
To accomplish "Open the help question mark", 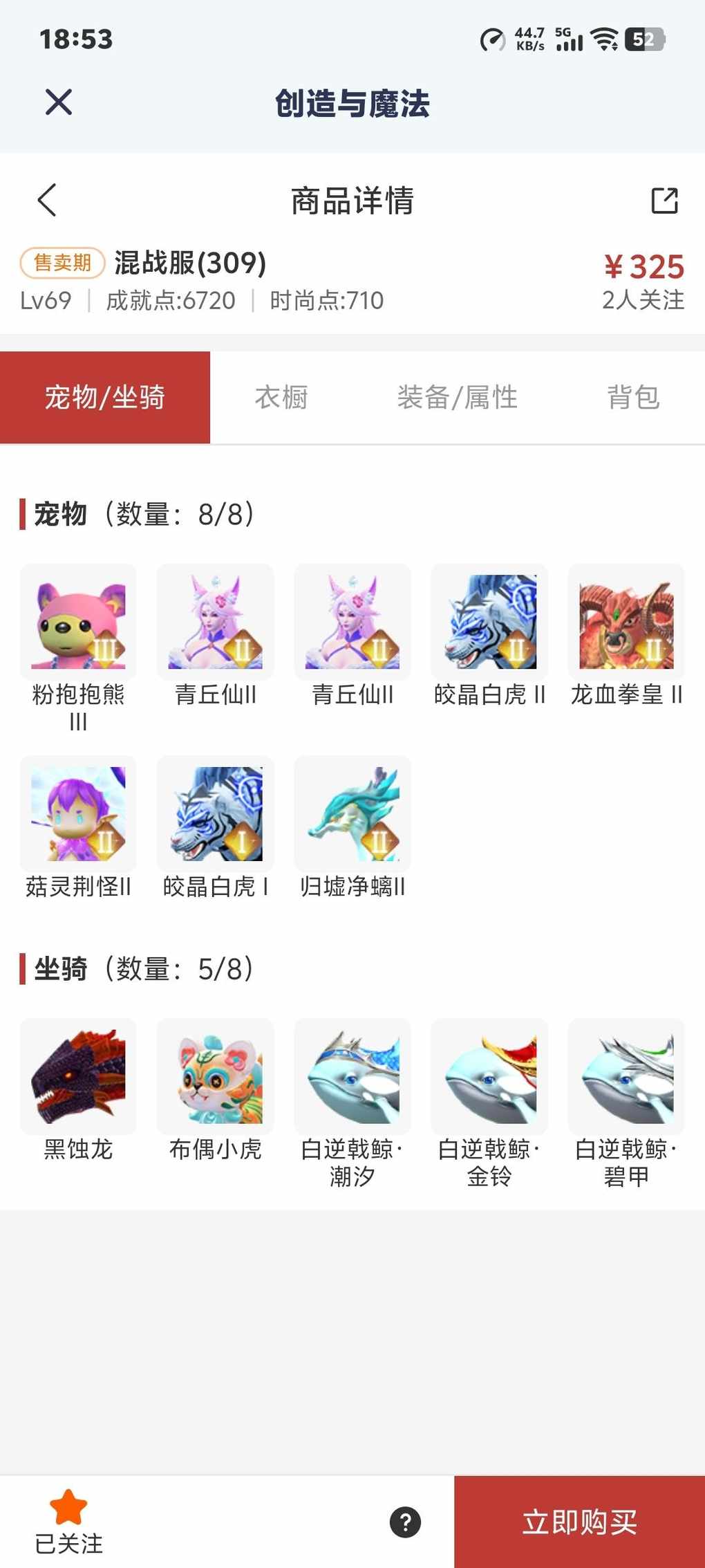I will [x=406, y=1522].
